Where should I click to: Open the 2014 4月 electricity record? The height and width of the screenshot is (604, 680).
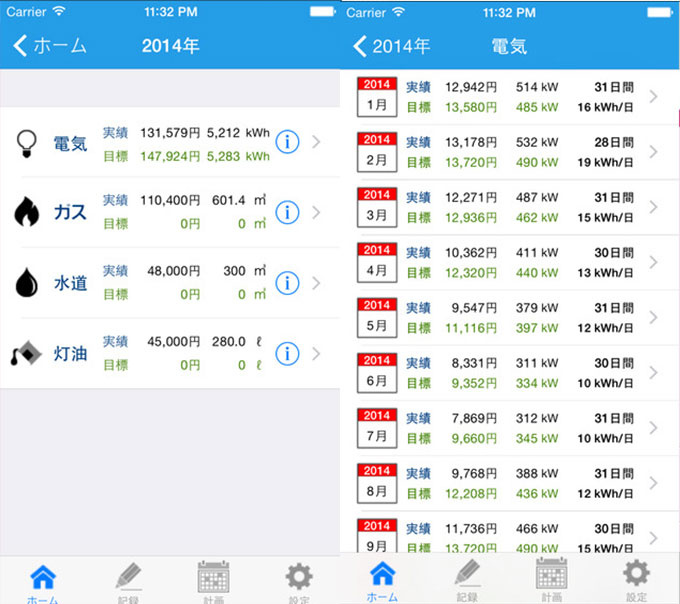tap(510, 262)
